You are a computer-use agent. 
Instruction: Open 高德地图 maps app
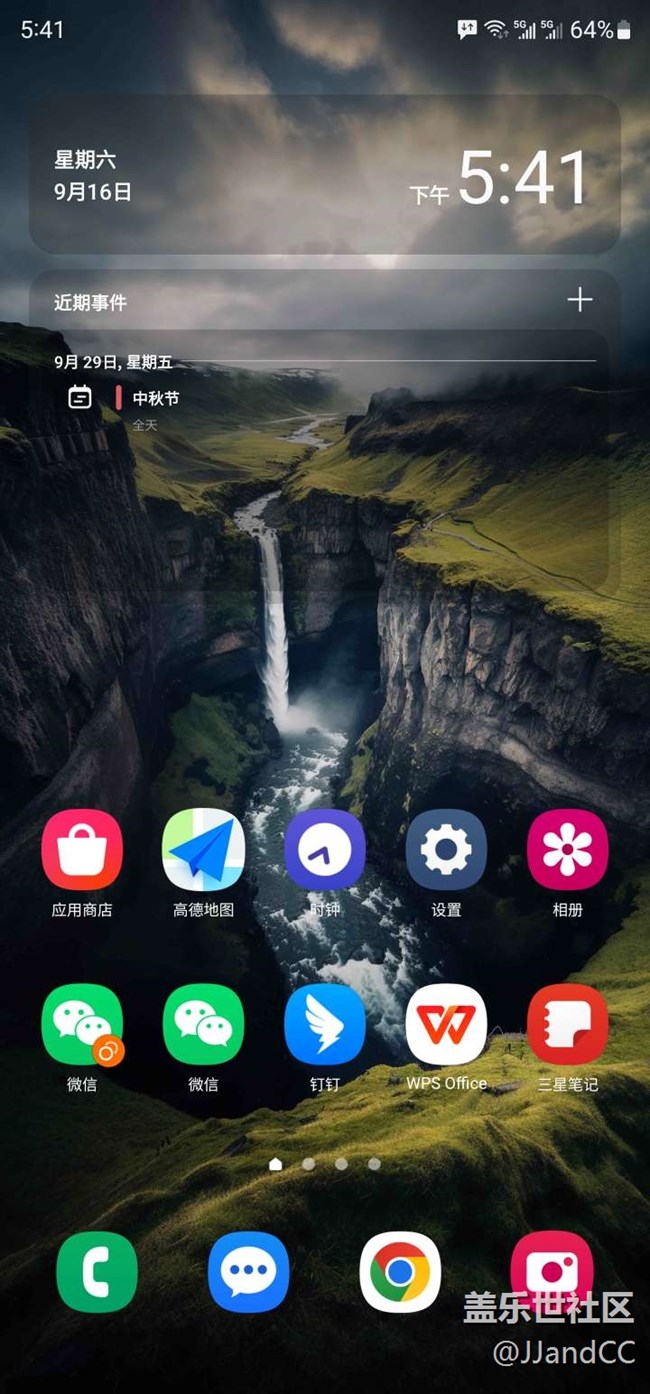pyautogui.click(x=204, y=850)
